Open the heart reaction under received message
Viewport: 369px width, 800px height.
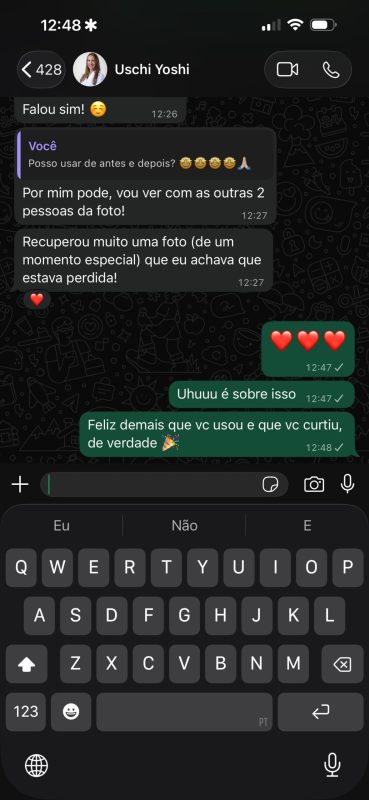[37, 299]
